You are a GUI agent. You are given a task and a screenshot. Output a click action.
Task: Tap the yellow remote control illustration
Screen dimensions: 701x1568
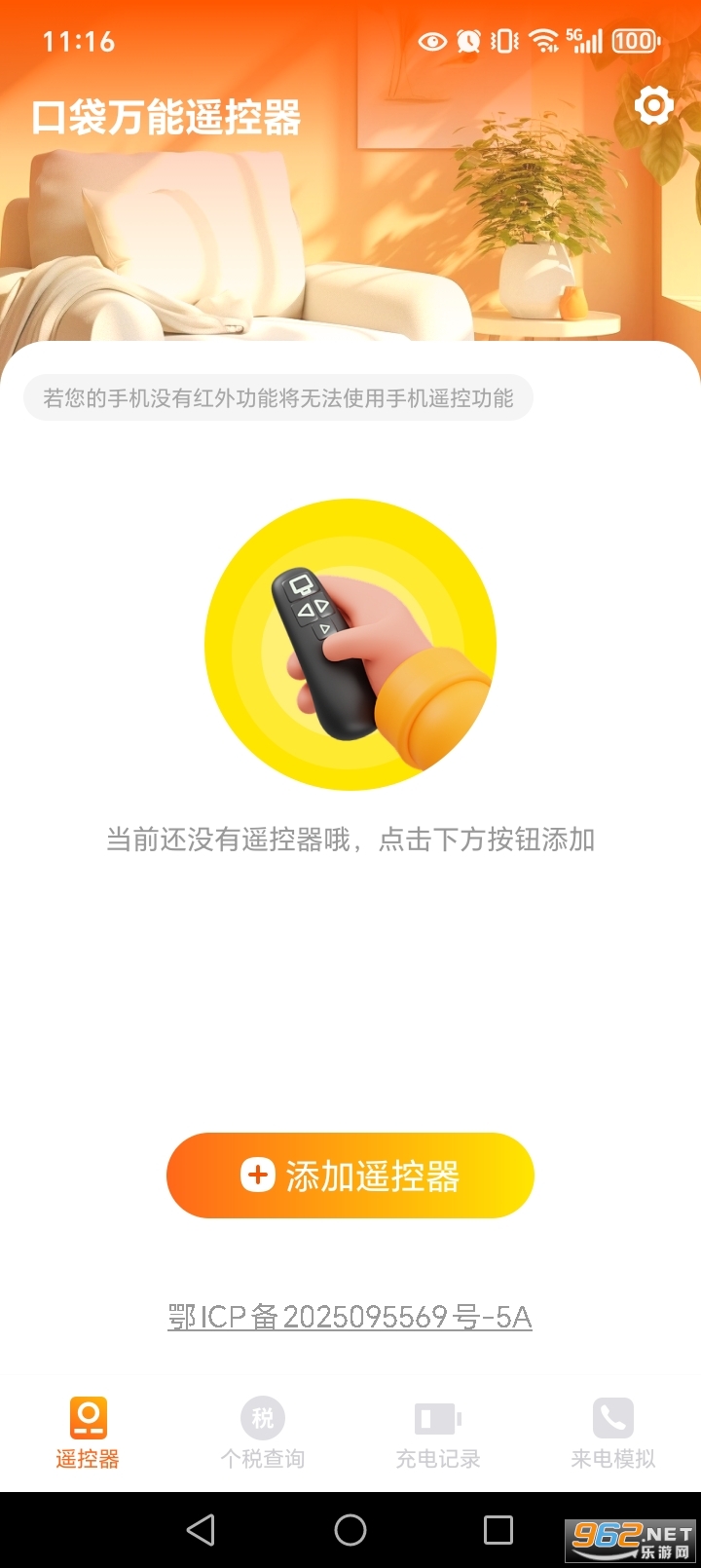(x=350, y=643)
